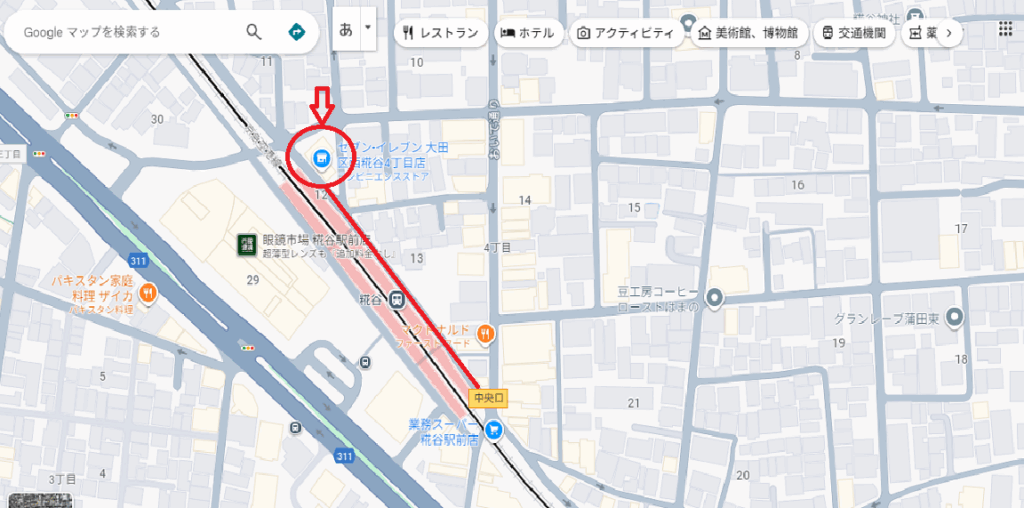Show more category chips with the arrow

point(948,33)
